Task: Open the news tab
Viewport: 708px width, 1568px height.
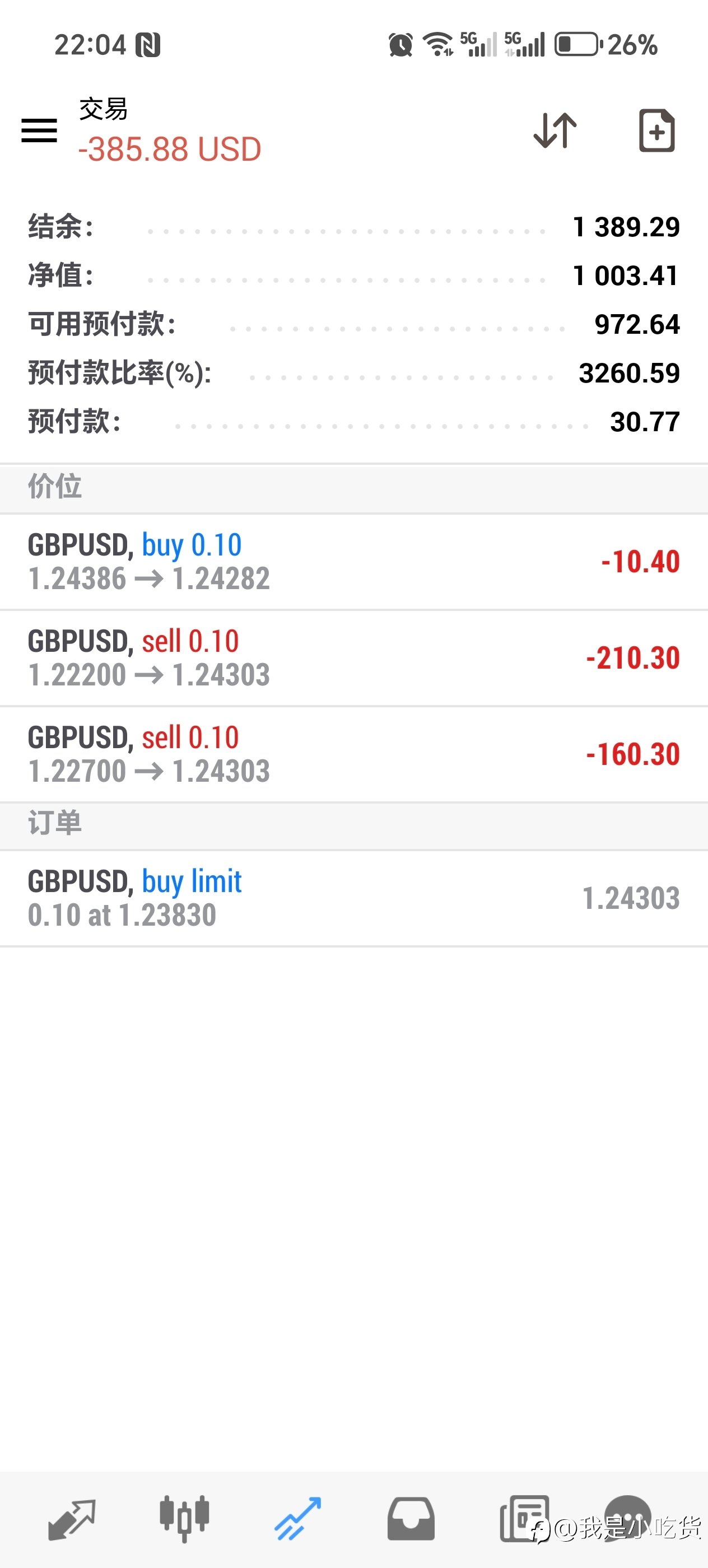Action: 524,1519
